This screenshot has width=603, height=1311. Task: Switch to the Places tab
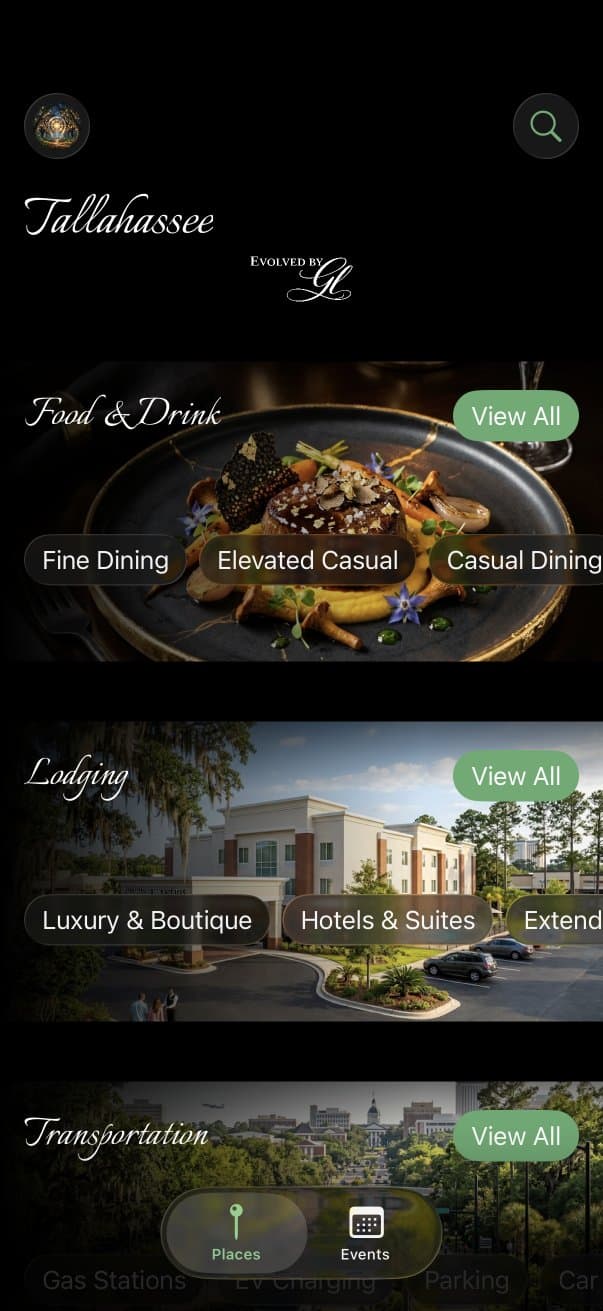(x=236, y=1233)
